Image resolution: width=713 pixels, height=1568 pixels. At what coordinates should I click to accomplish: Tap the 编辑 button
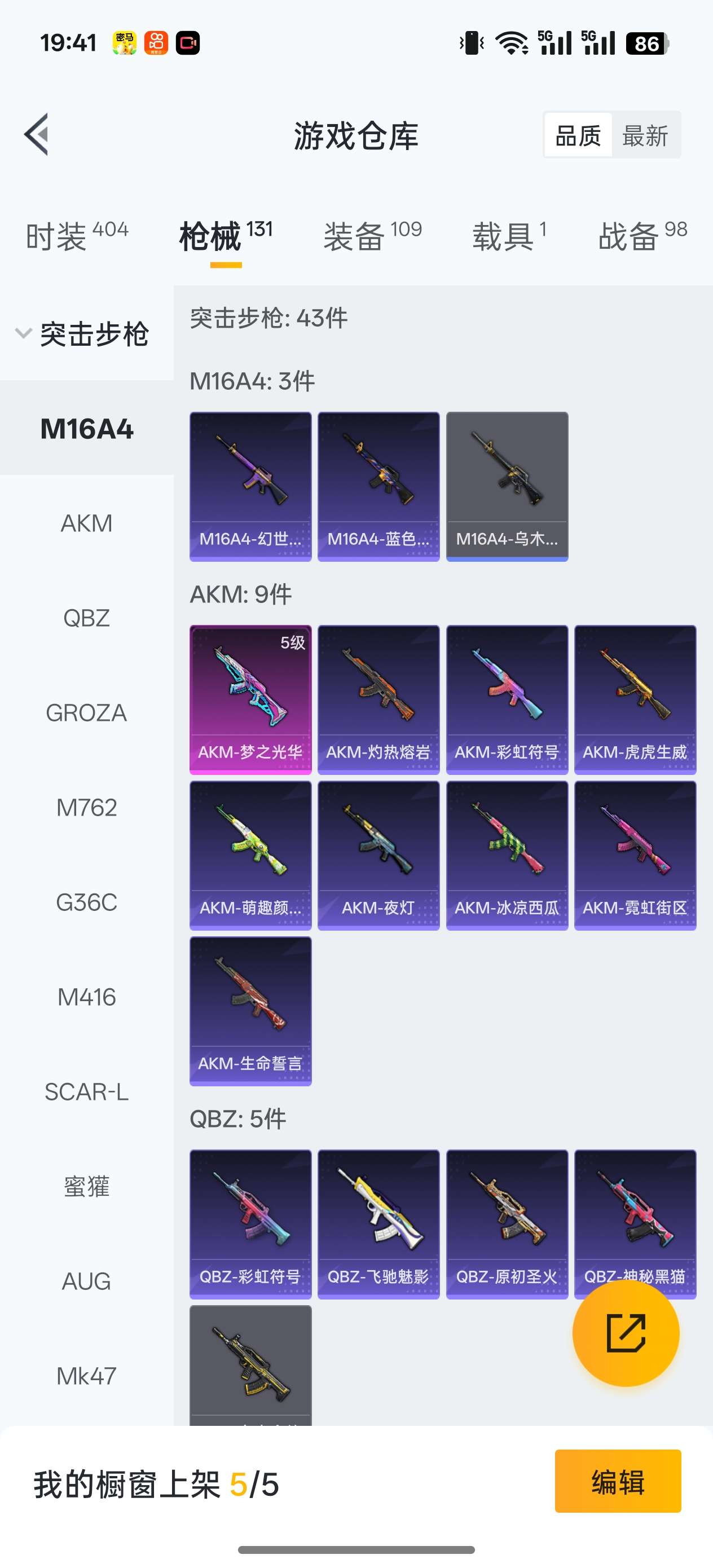point(618,1481)
